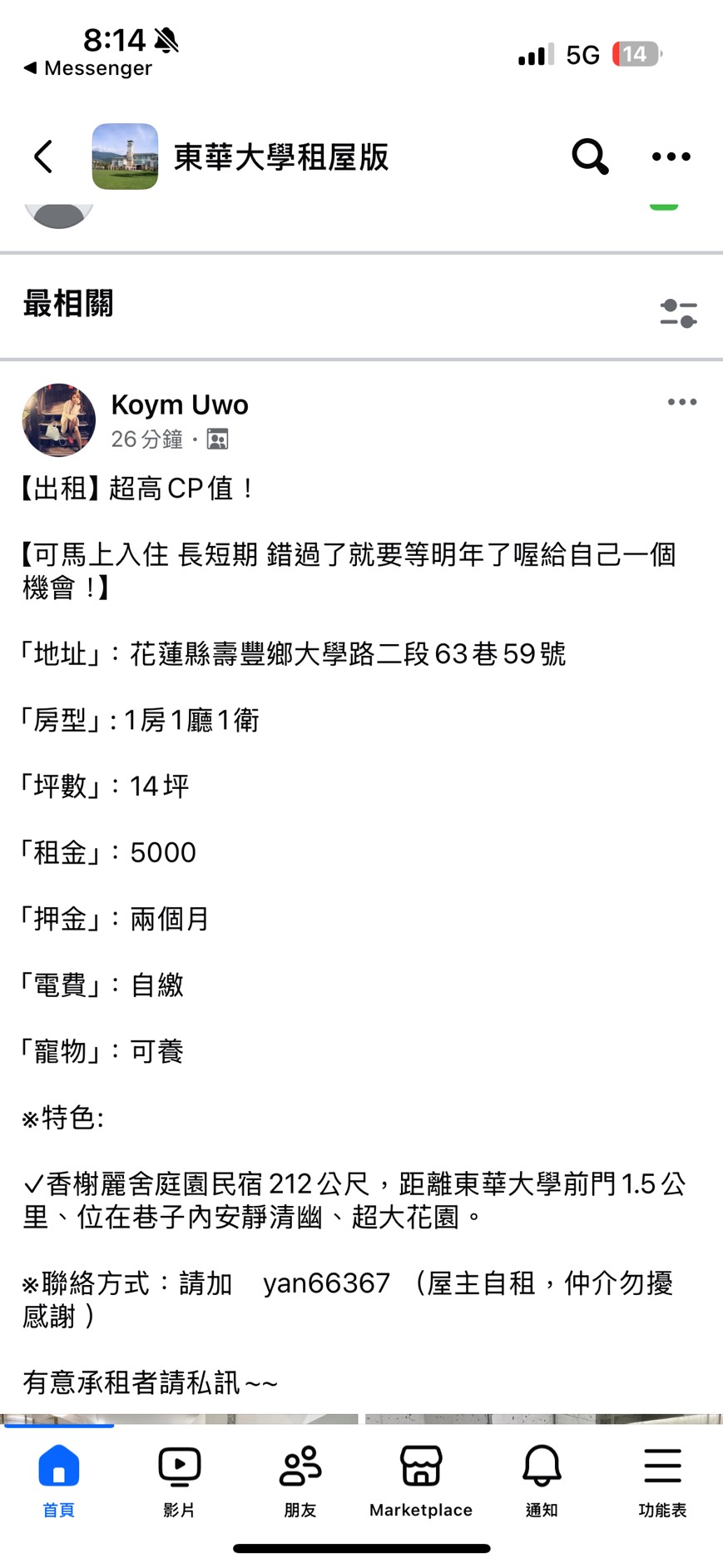Screen dimensions: 723x1568
Task: Open the 最相關 sort filter settings
Action: 678,314
